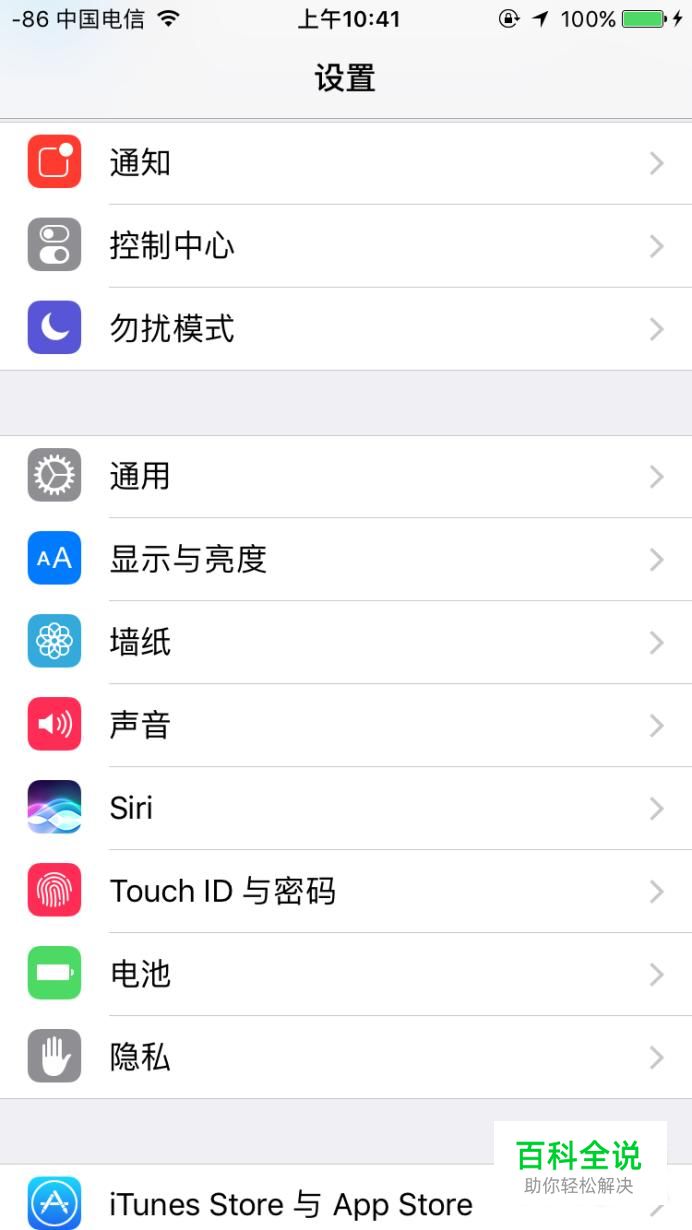Select the 通用 settings row

coord(345,476)
